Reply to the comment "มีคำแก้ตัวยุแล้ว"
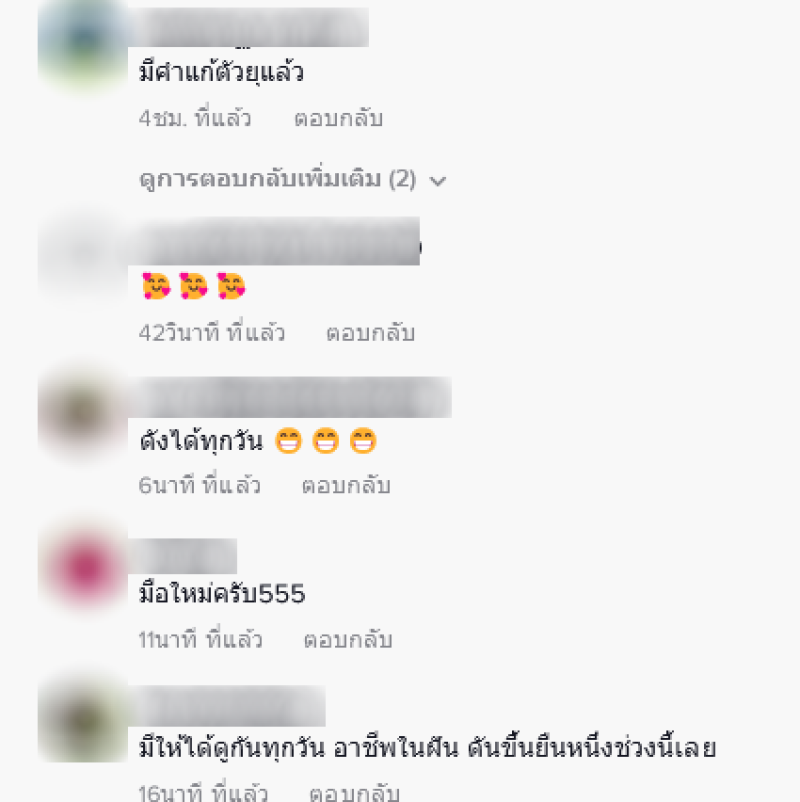The width and height of the screenshot is (800, 802). tap(338, 119)
